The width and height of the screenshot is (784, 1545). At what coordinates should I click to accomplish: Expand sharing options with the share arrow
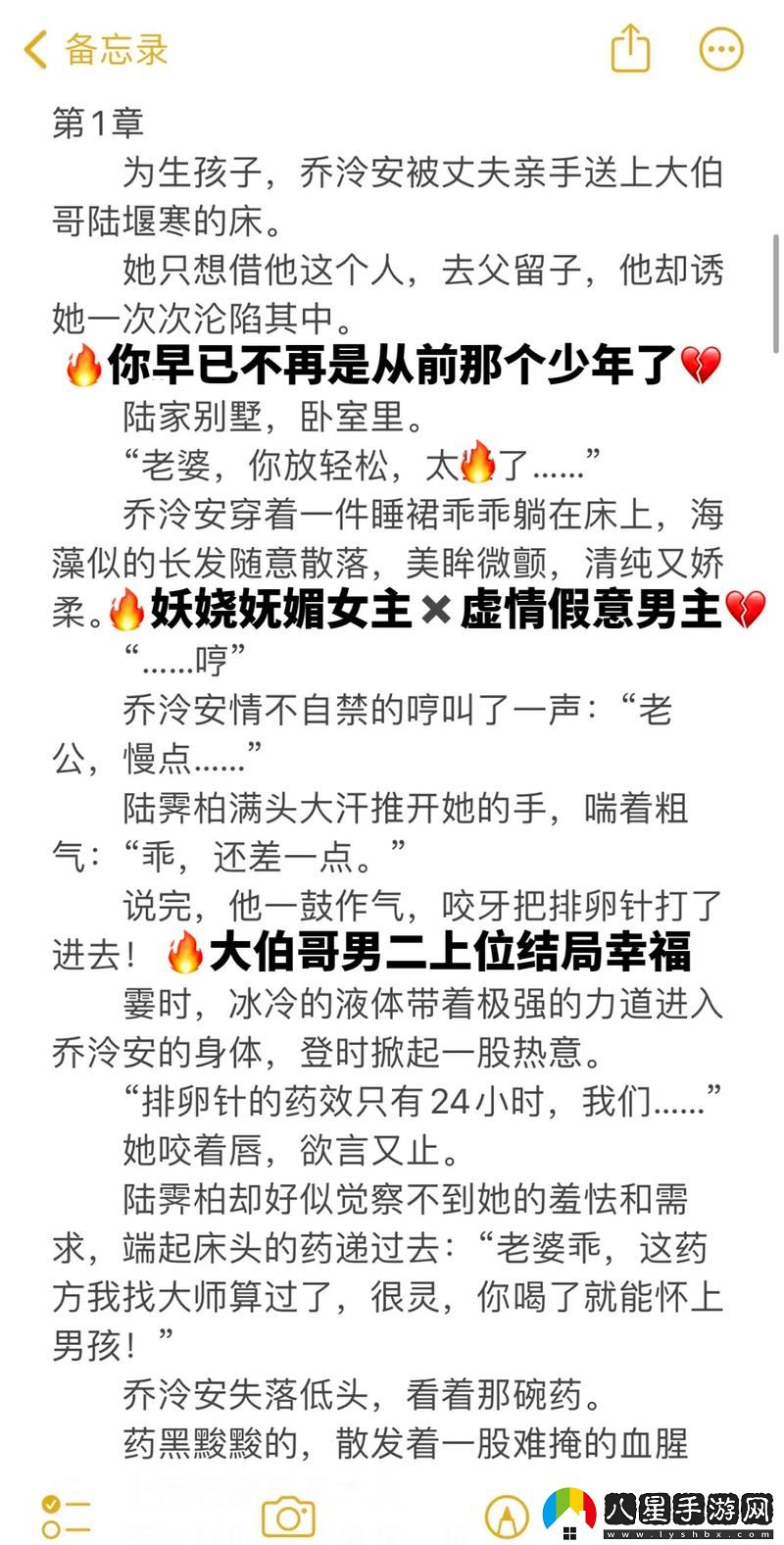pos(630,47)
